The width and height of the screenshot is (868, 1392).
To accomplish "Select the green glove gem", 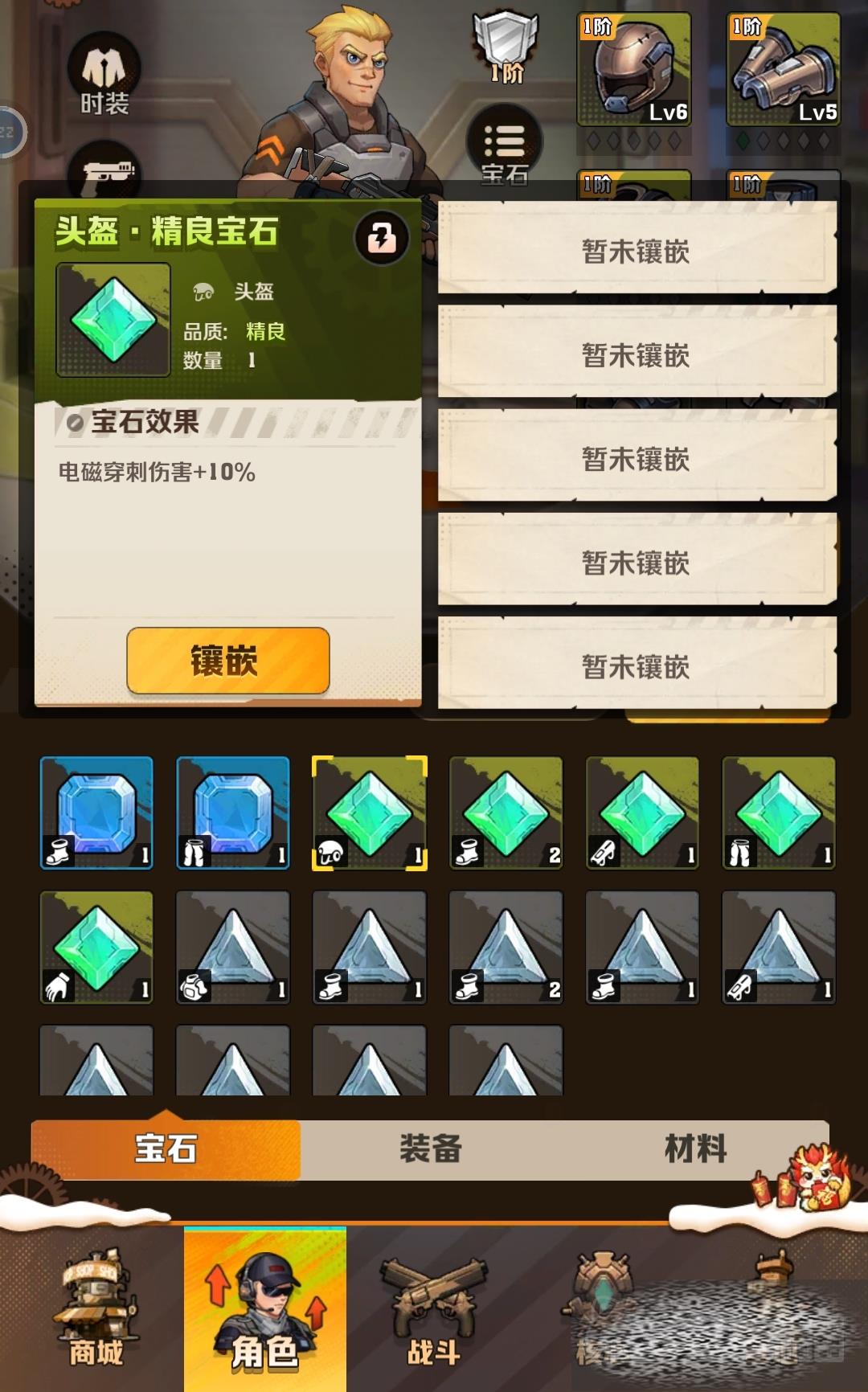I will coord(96,947).
